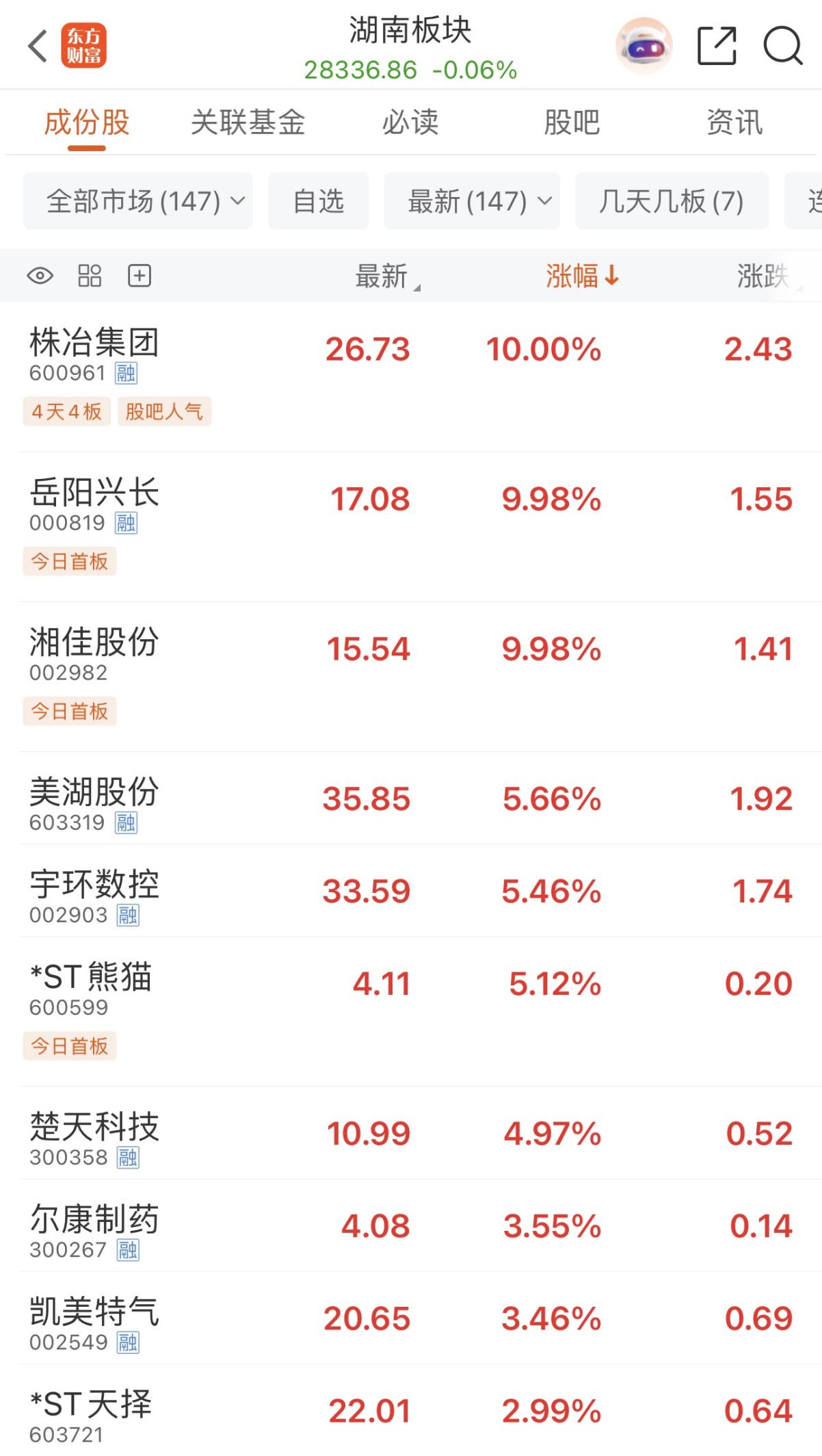Image resolution: width=822 pixels, height=1456 pixels.
Task: Switch to the 关联基金 tab
Action: (249, 123)
